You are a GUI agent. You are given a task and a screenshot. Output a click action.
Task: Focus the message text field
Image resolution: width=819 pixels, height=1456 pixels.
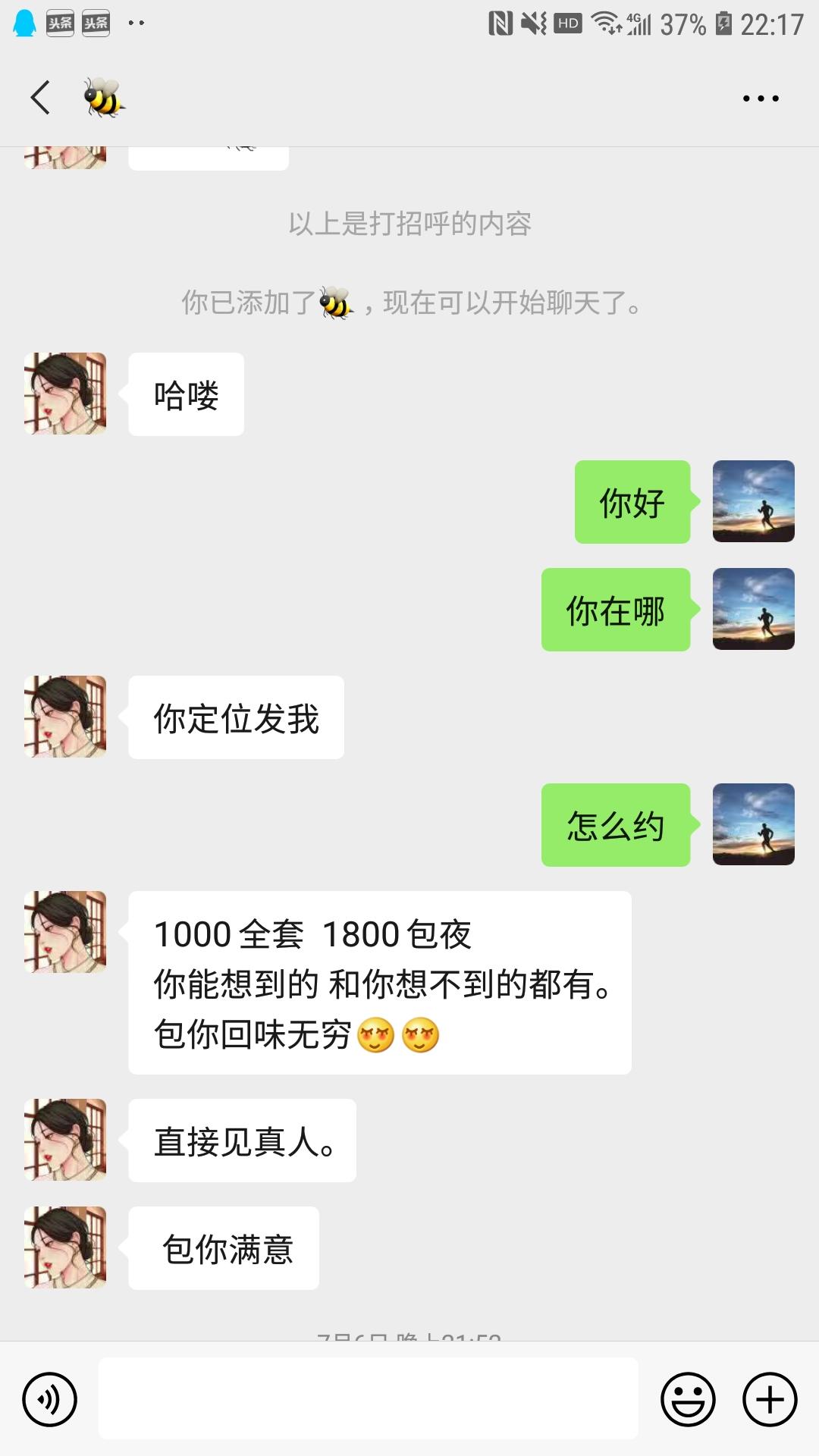pos(368,1399)
